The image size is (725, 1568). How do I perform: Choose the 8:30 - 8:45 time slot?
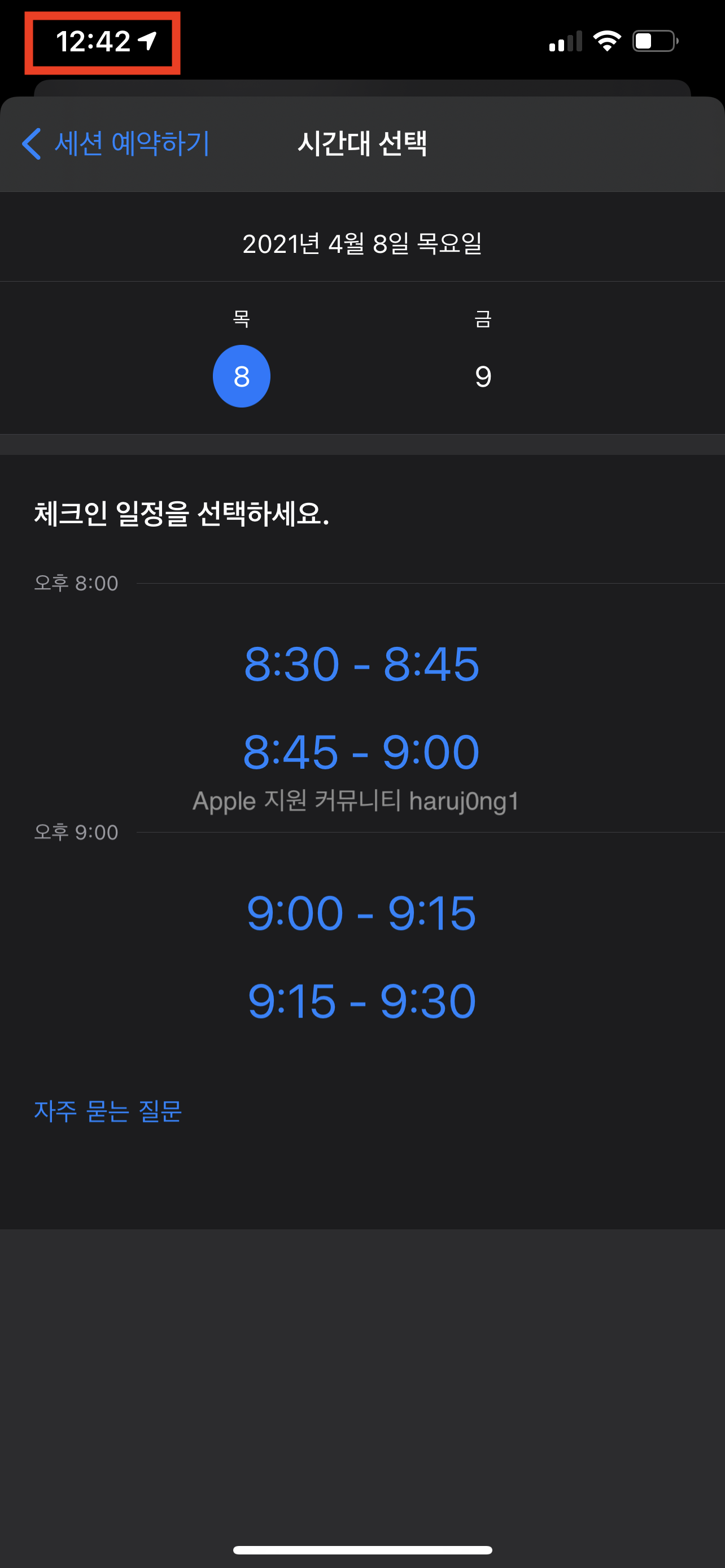[361, 664]
